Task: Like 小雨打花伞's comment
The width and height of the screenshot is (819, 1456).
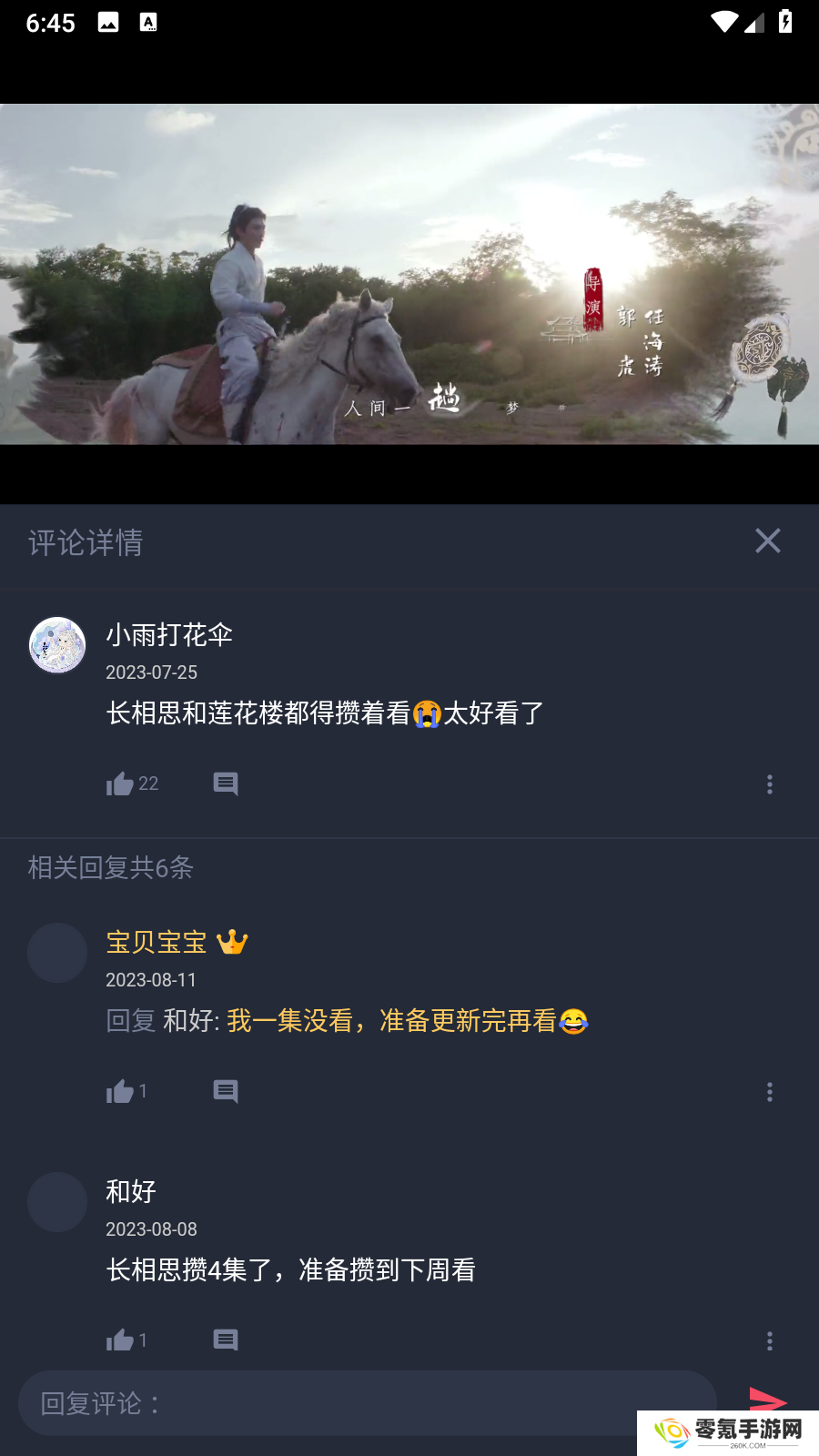Action: [x=120, y=784]
